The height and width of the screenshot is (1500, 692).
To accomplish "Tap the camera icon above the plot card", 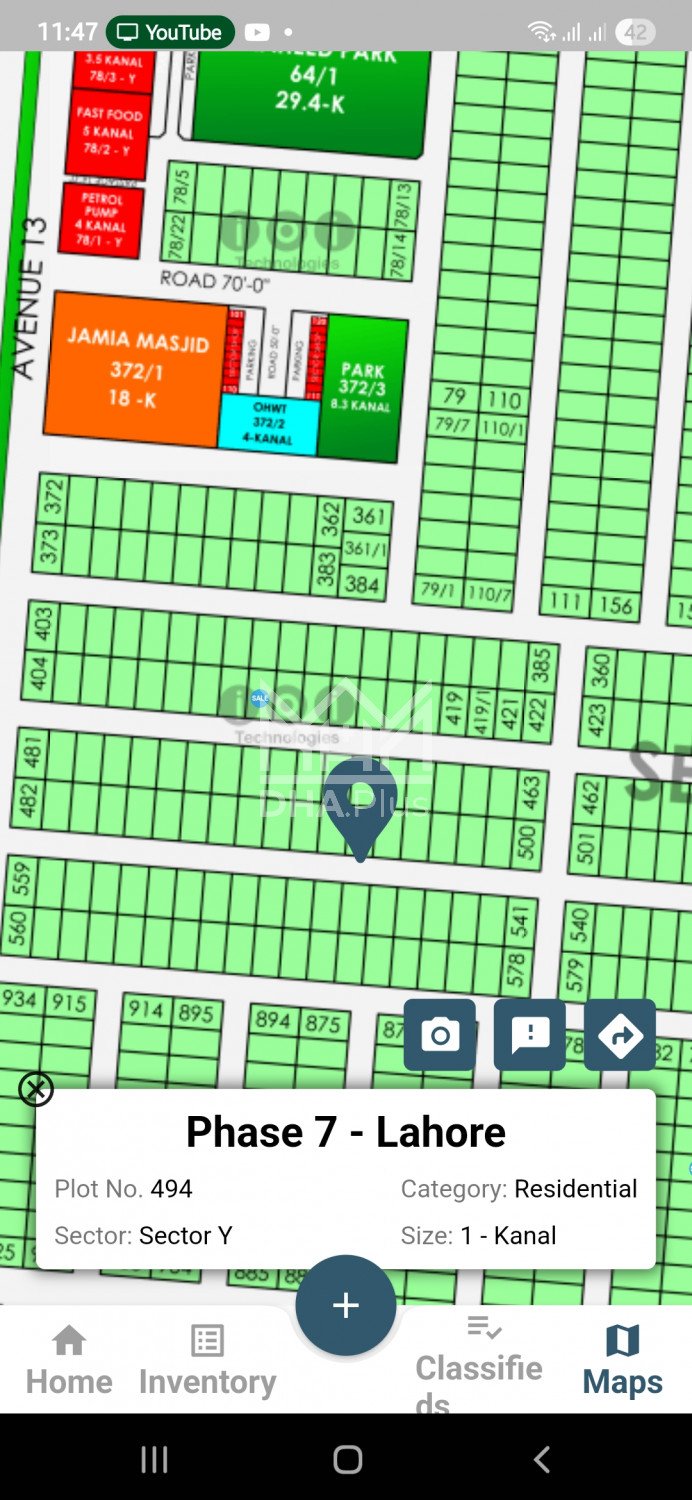I will click(x=440, y=1035).
